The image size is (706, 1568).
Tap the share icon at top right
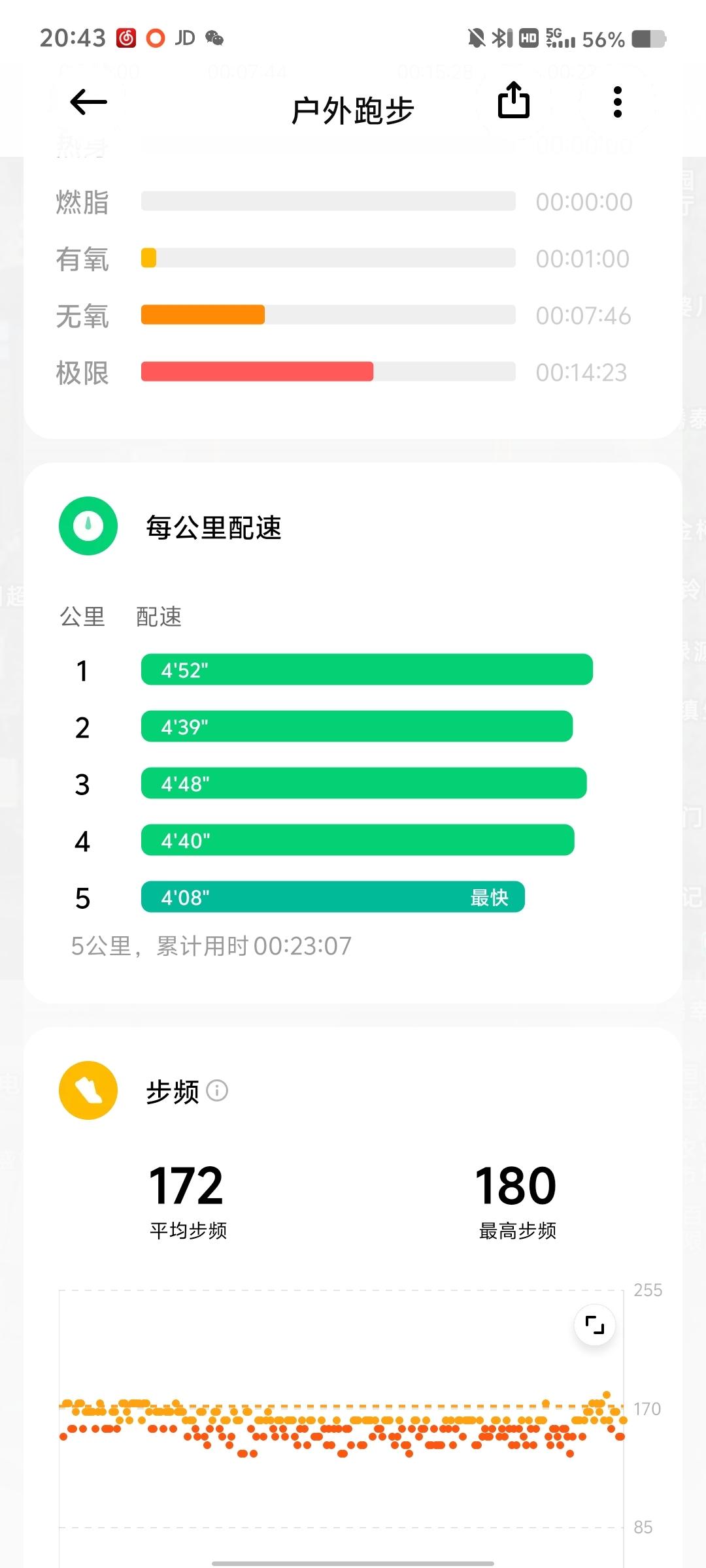point(514,101)
